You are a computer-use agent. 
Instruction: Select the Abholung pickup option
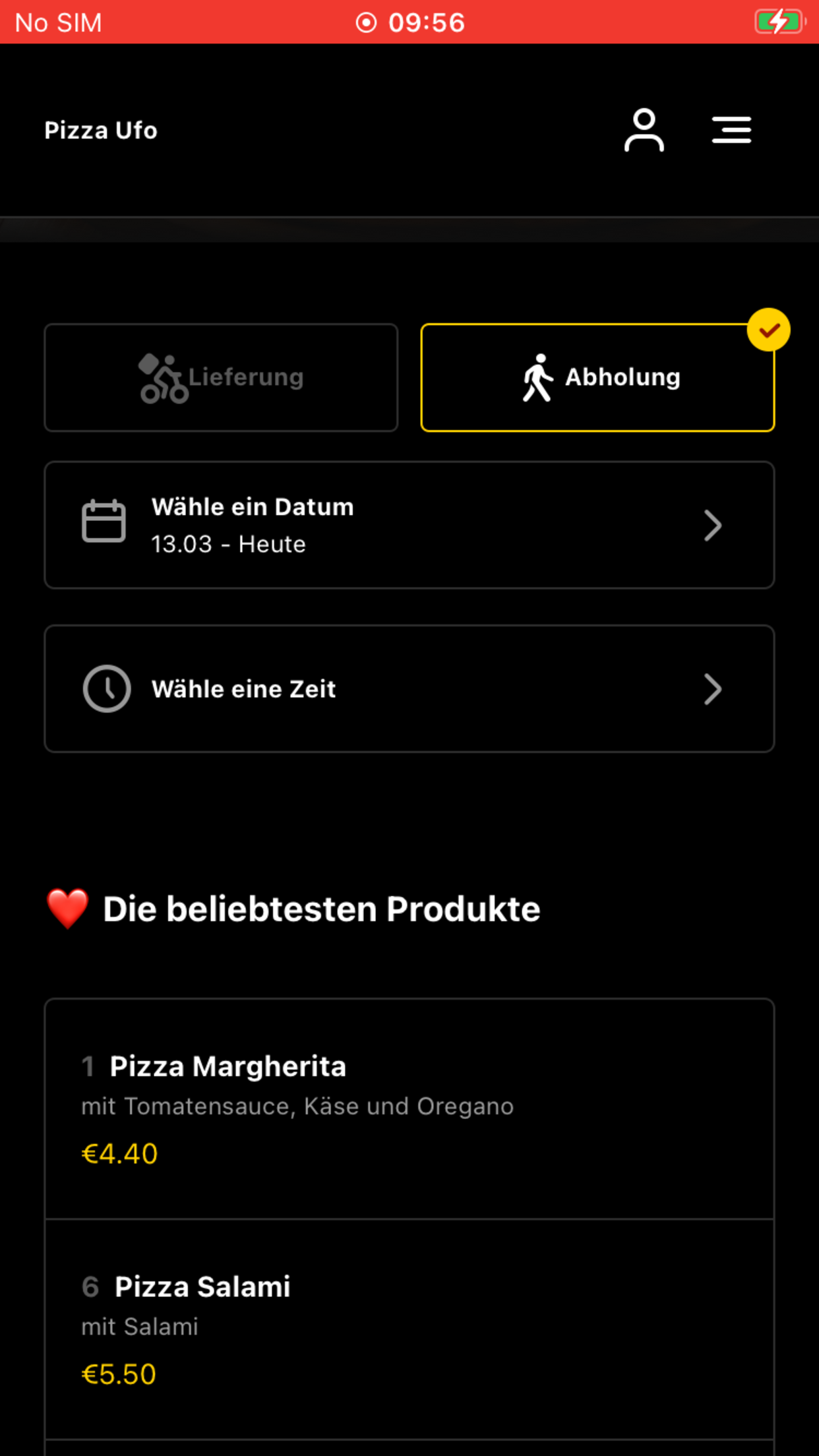[x=597, y=377]
